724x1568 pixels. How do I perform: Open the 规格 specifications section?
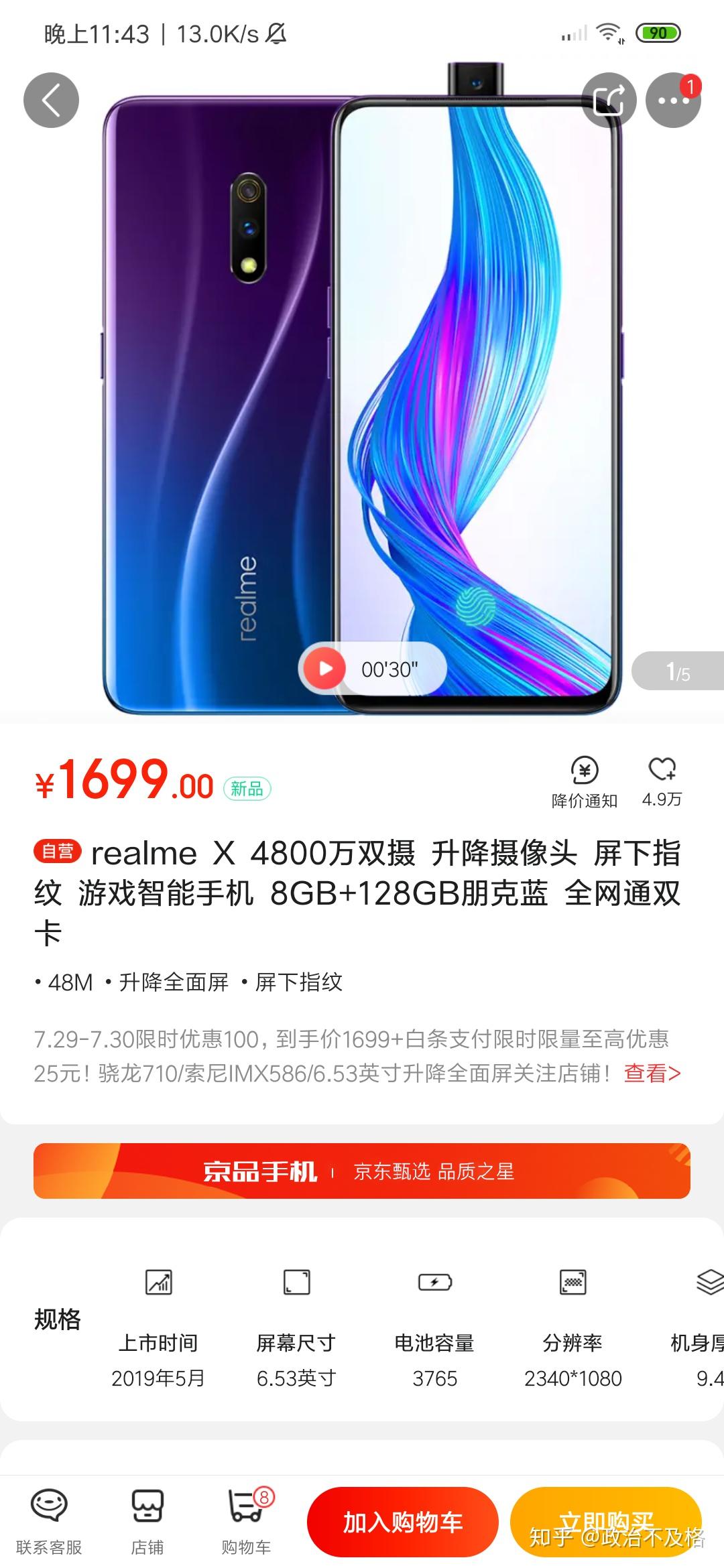tap(57, 1319)
